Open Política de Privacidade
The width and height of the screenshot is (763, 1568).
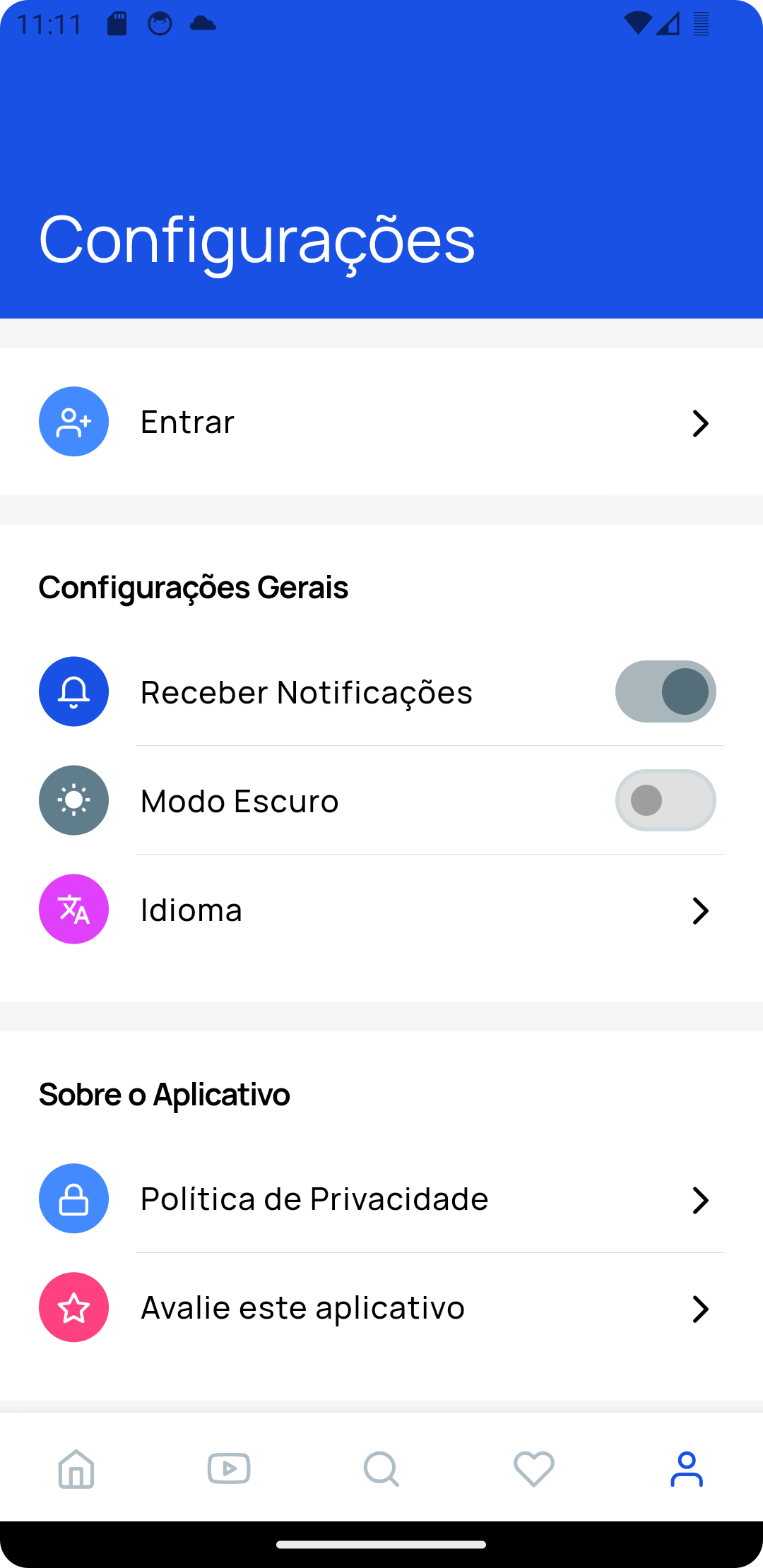[x=381, y=1199]
